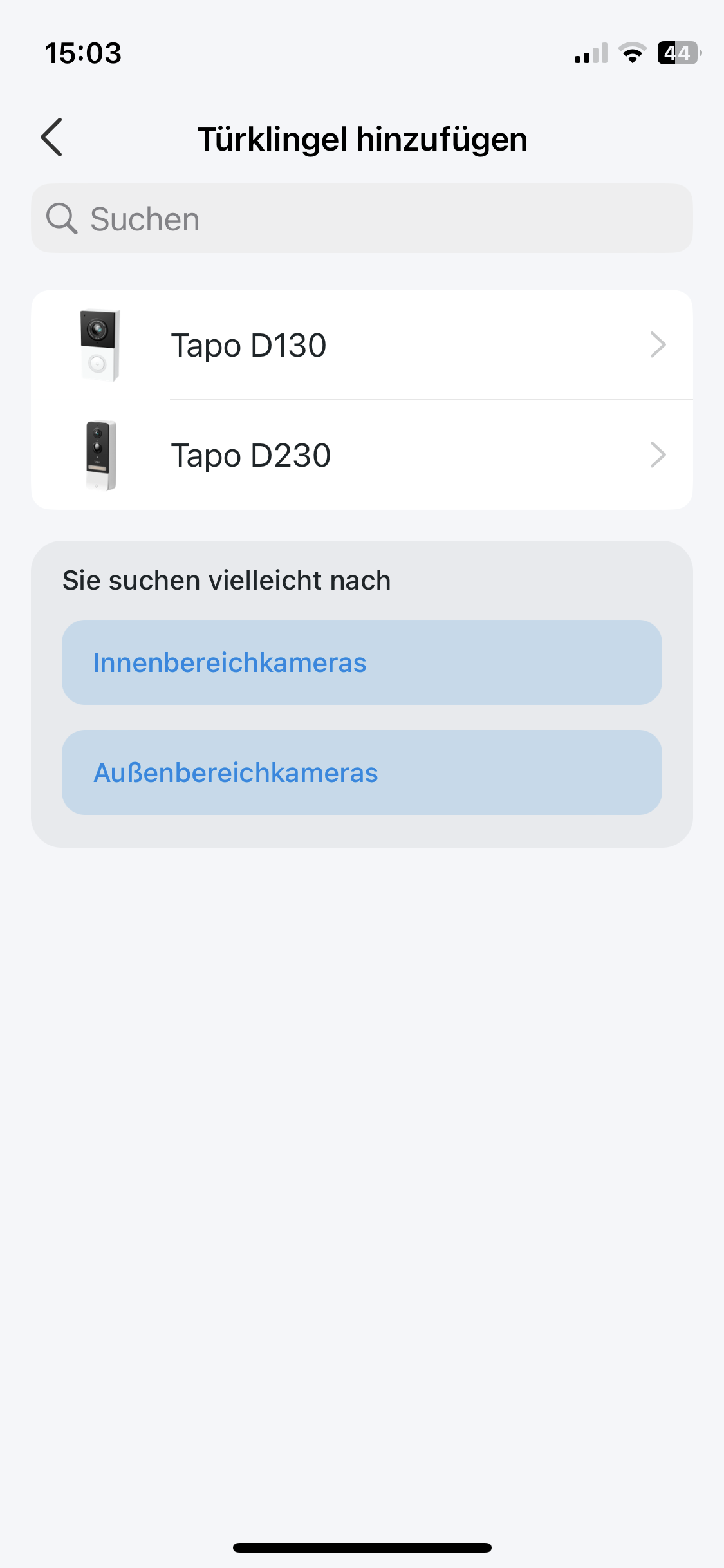Tap the Suchen search field
The height and width of the screenshot is (1568, 724).
(x=362, y=219)
